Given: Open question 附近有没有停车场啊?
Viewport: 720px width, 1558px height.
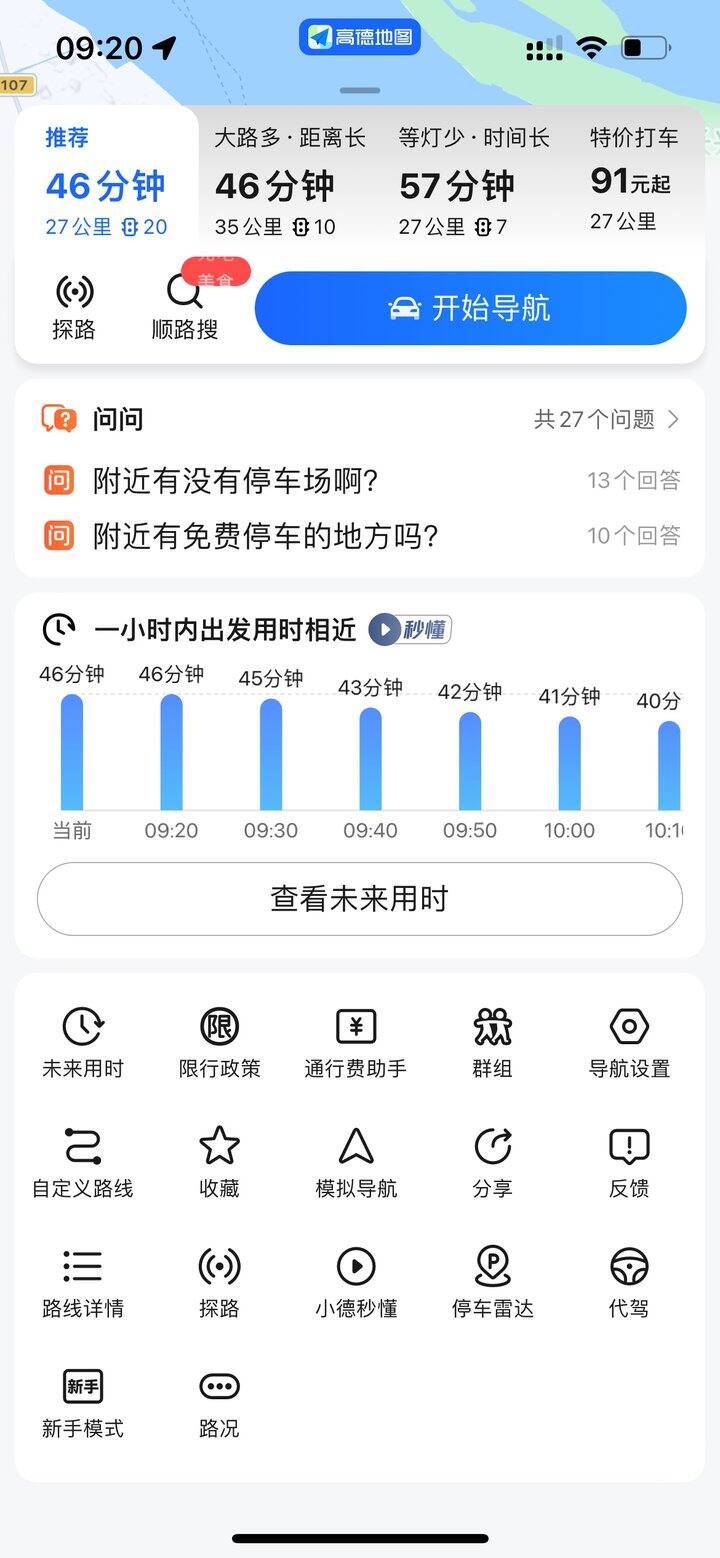Looking at the screenshot, I should click(x=360, y=480).
